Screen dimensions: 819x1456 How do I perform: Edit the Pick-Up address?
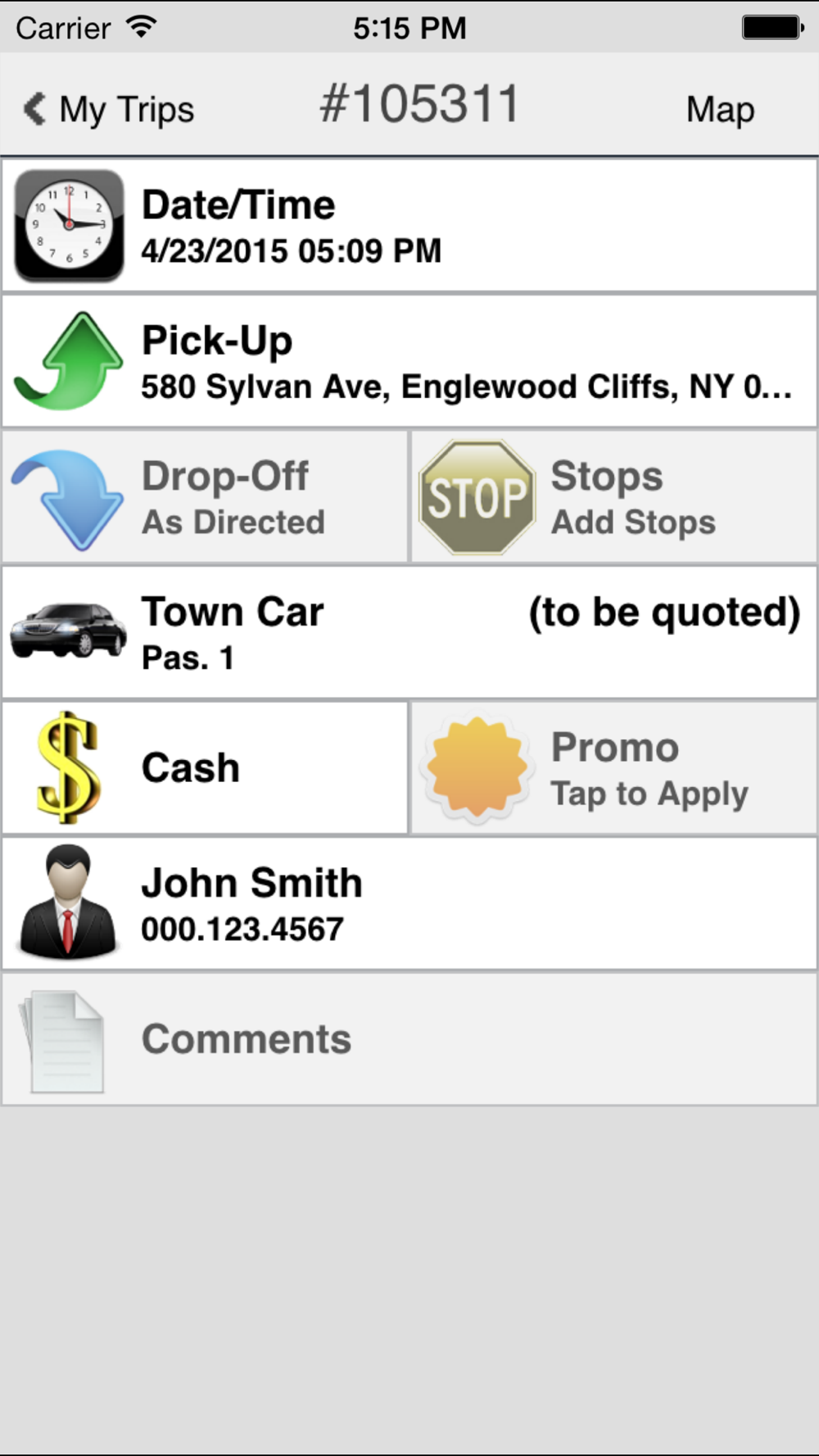(x=409, y=361)
